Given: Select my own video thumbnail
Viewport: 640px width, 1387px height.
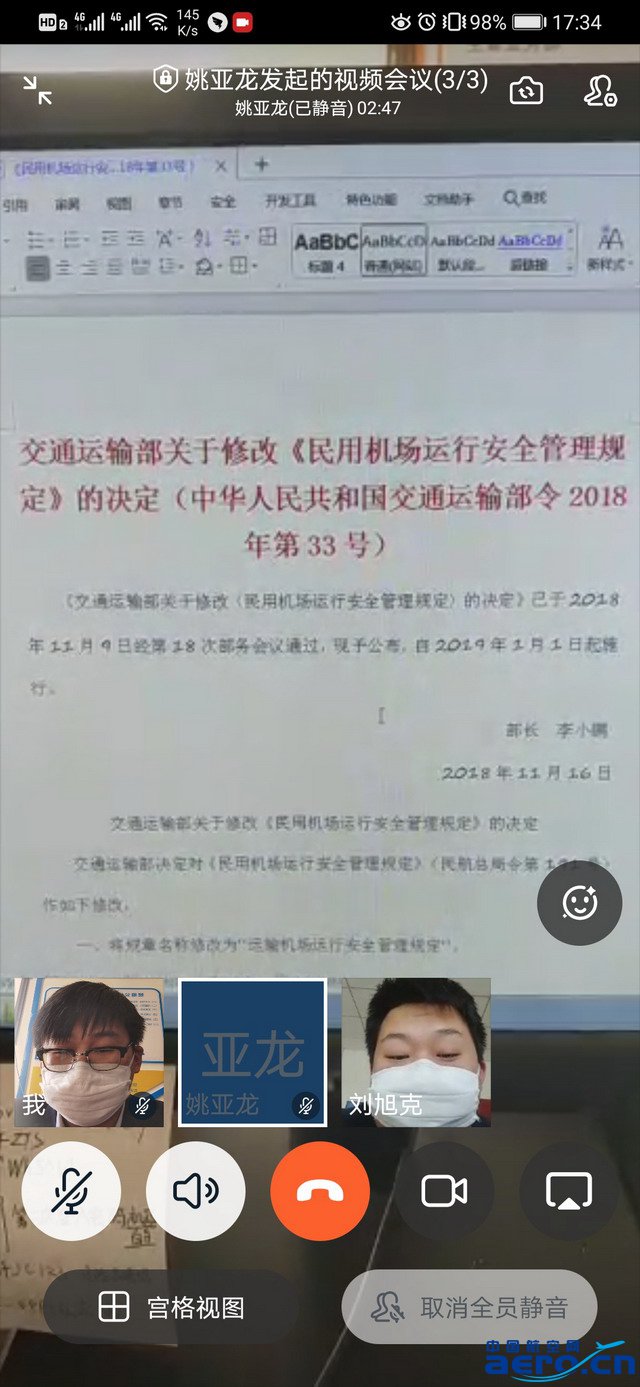Looking at the screenshot, I should point(89,1052).
